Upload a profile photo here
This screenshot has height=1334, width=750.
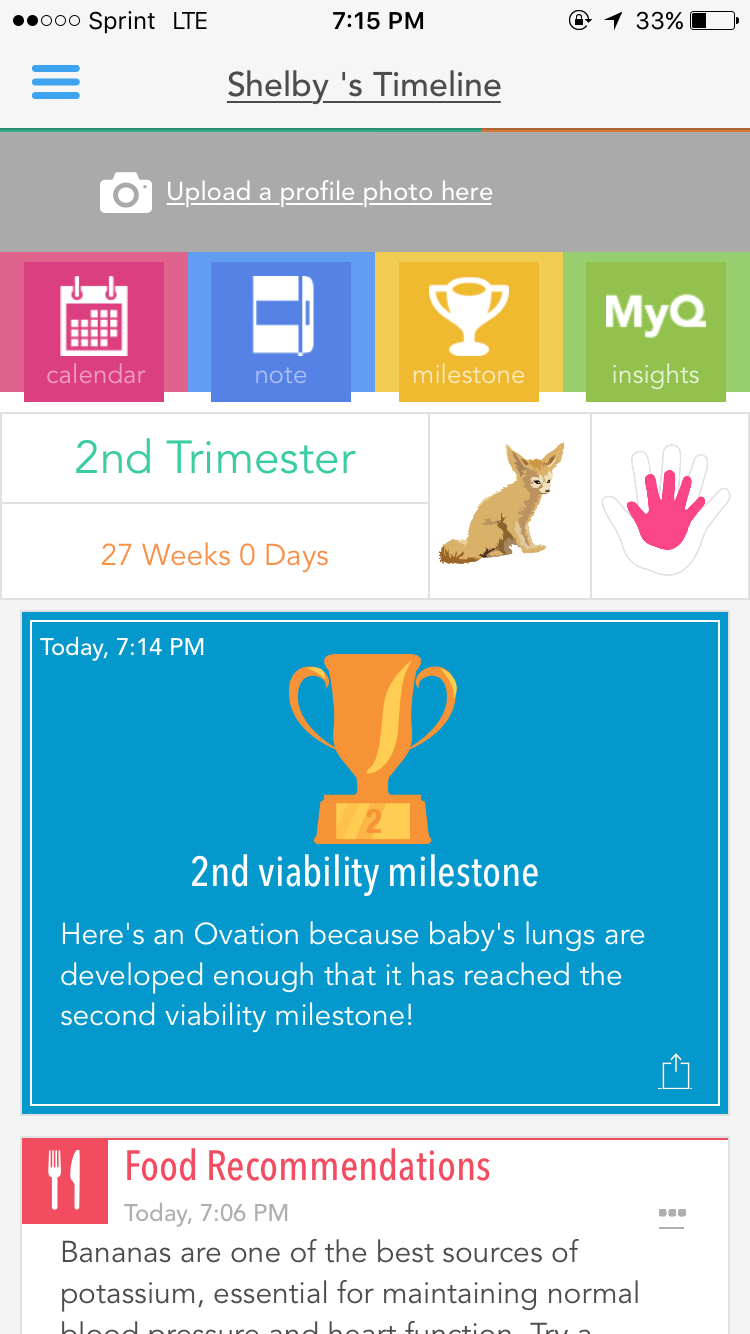tap(328, 192)
